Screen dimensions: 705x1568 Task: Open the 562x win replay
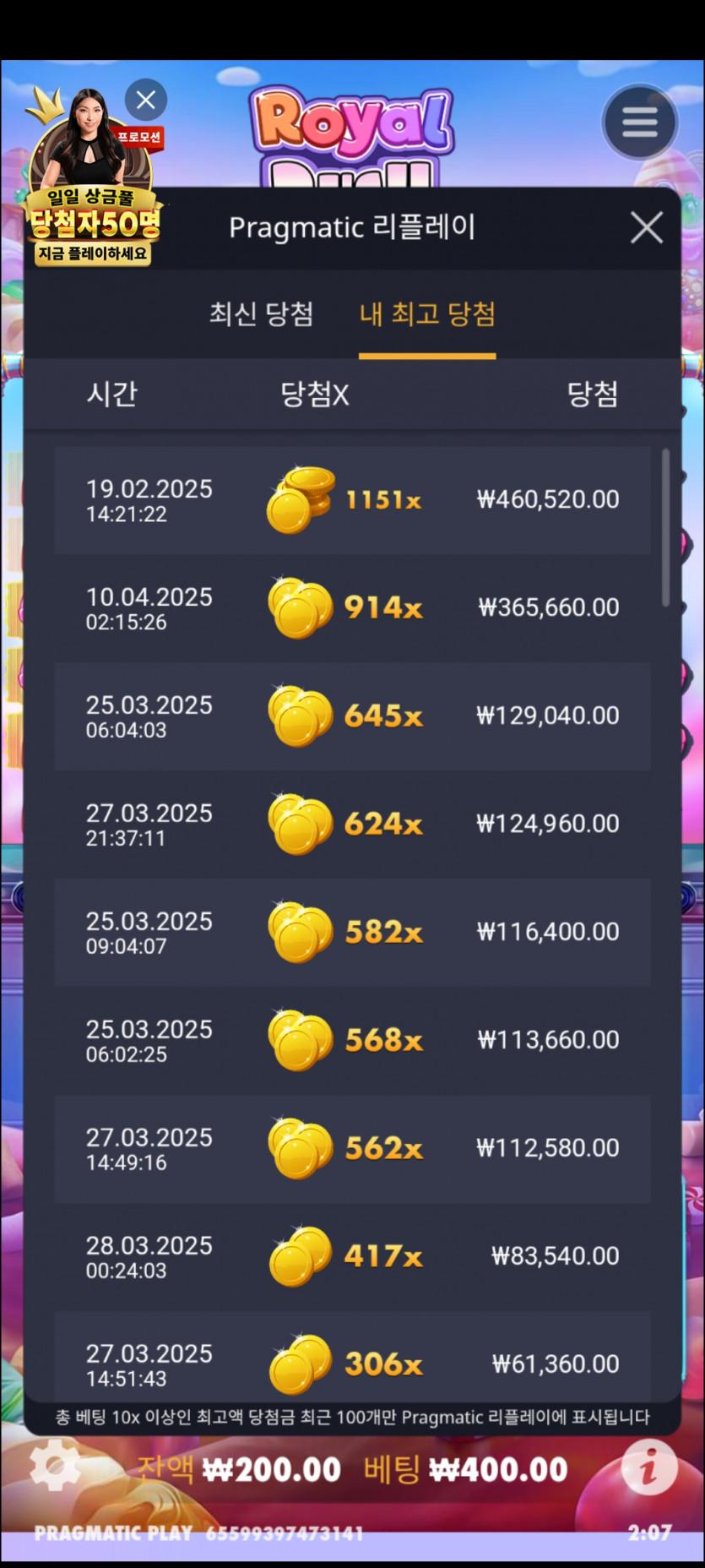tap(352, 1149)
